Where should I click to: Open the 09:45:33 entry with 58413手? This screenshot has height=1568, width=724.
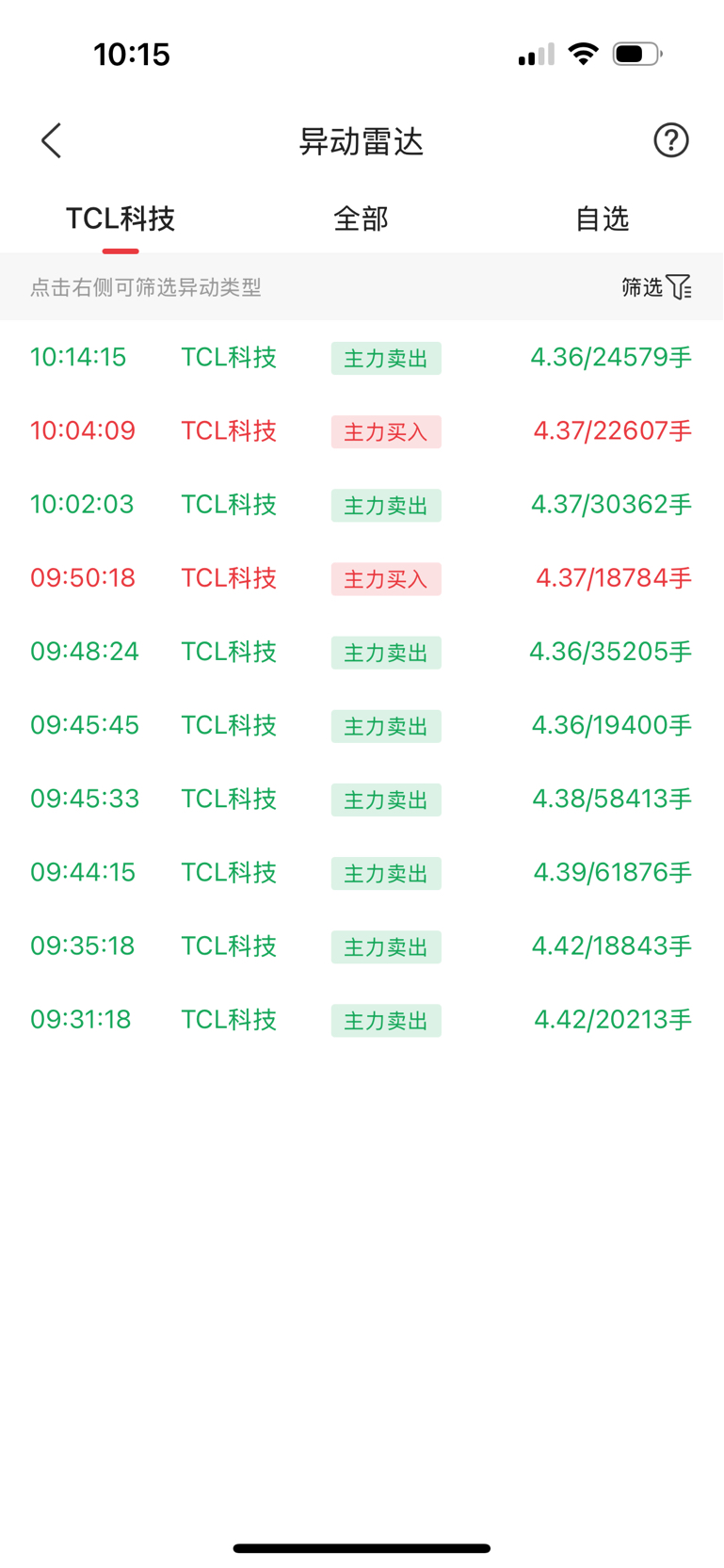[362, 799]
